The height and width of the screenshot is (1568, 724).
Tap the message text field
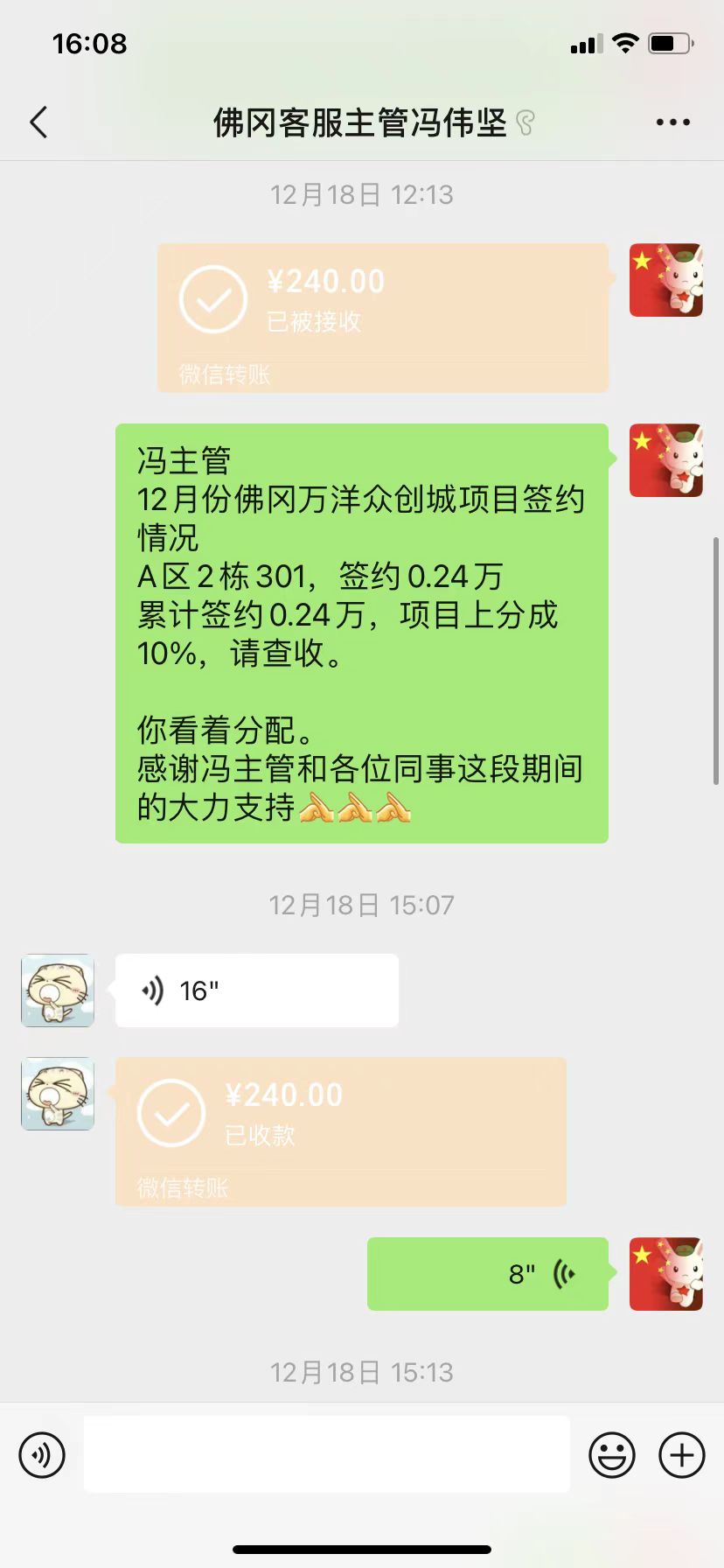click(x=326, y=1455)
